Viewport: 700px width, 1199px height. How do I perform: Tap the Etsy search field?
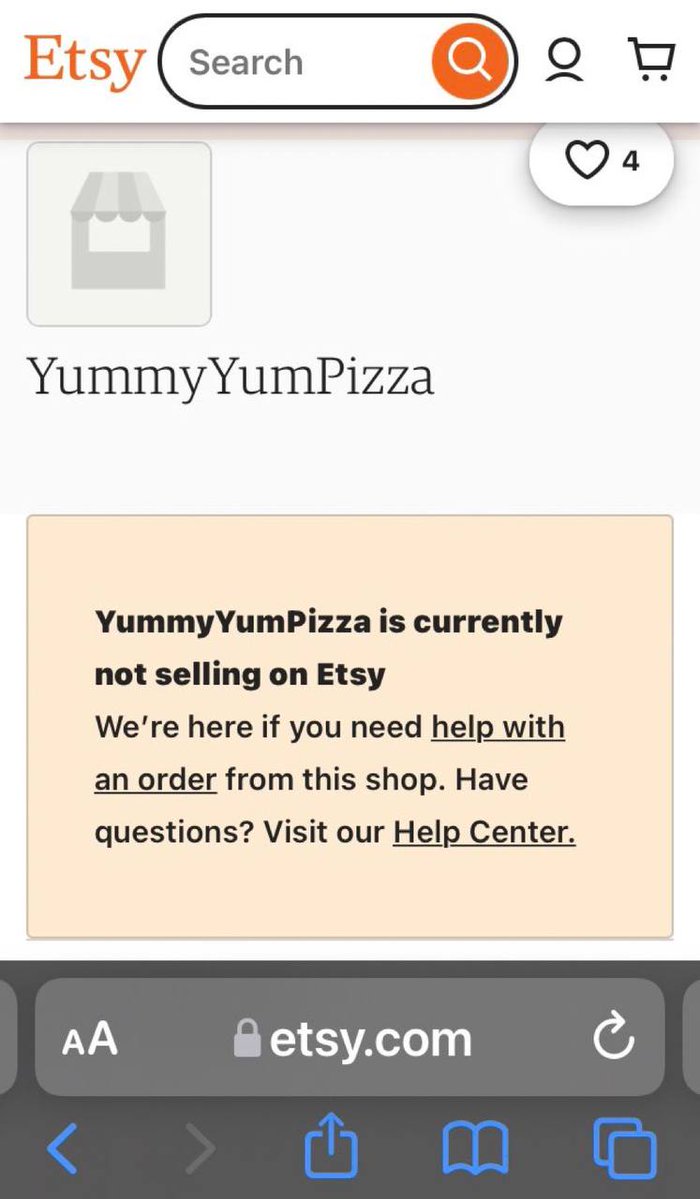click(x=300, y=62)
